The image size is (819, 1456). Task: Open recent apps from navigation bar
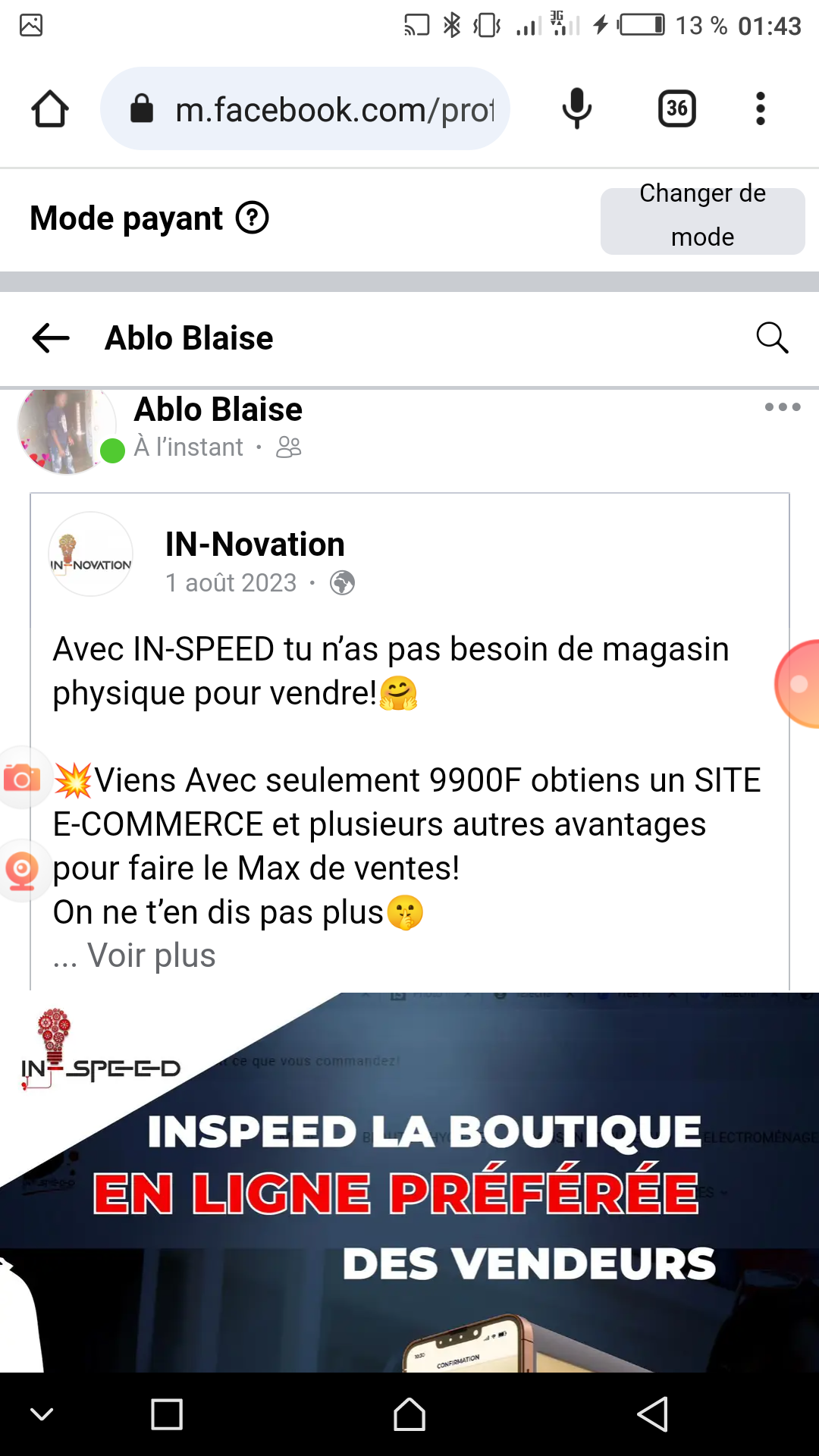pos(167,1414)
